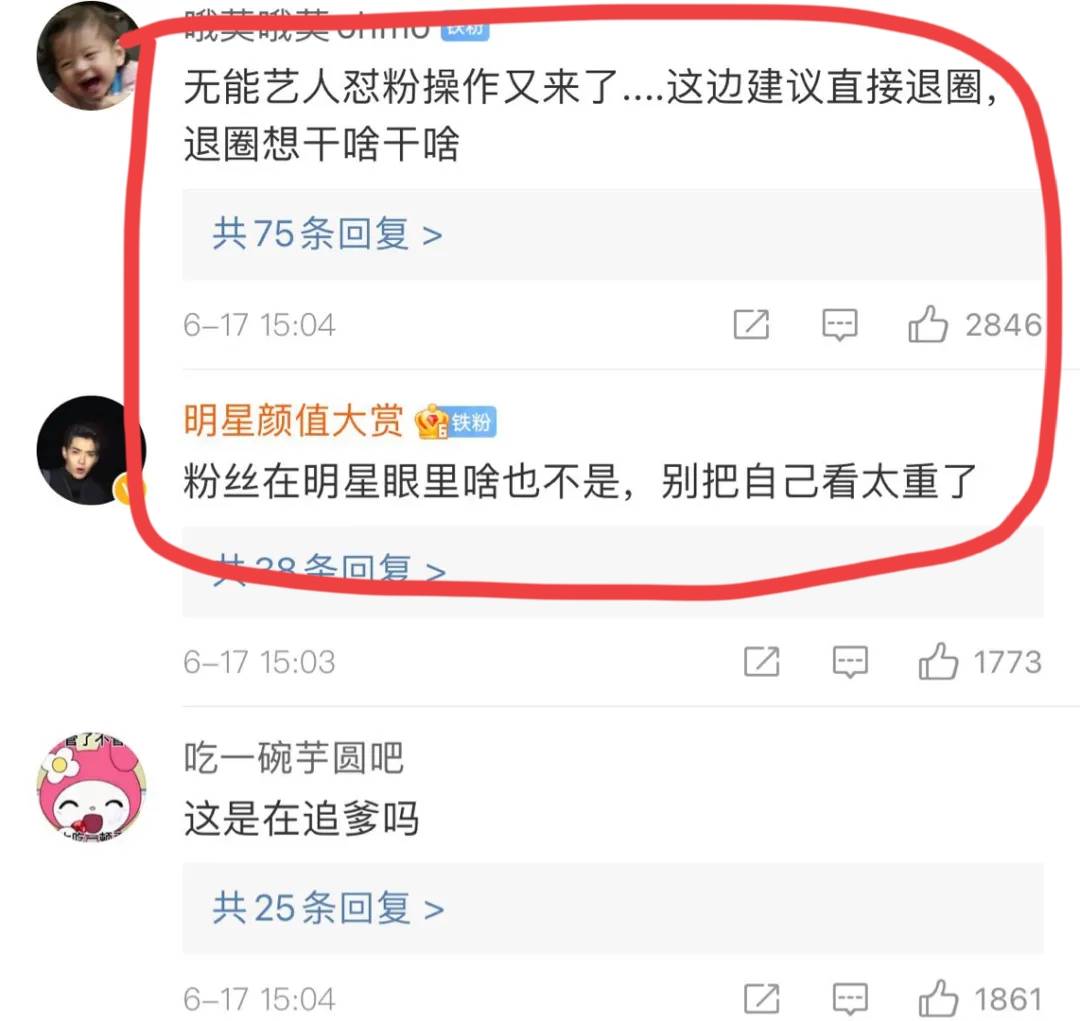Like the 这是在追爹吗 comment
The image size is (1080, 1021).
point(938,998)
